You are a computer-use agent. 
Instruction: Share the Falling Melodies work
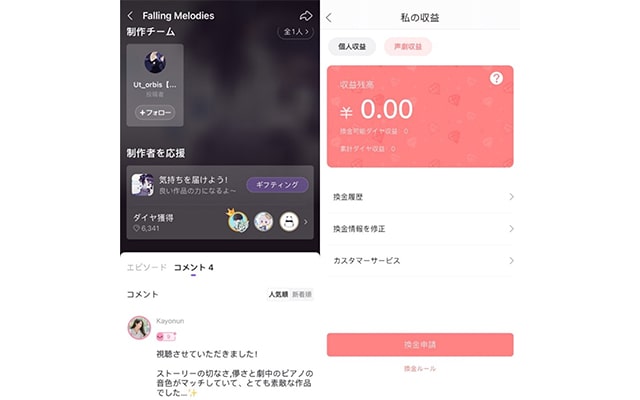pyautogui.click(x=305, y=16)
